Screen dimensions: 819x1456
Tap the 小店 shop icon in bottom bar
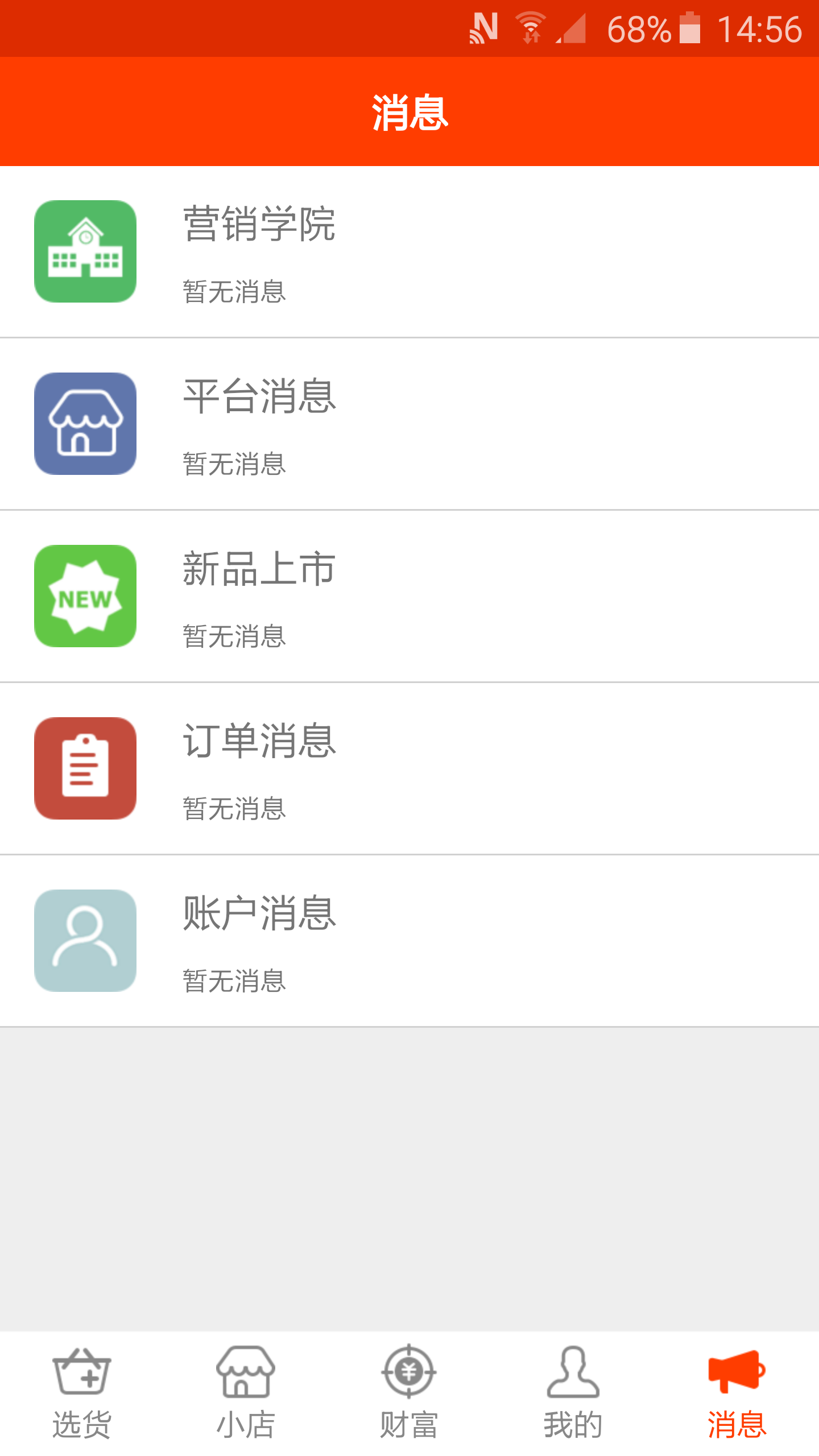245,1372
